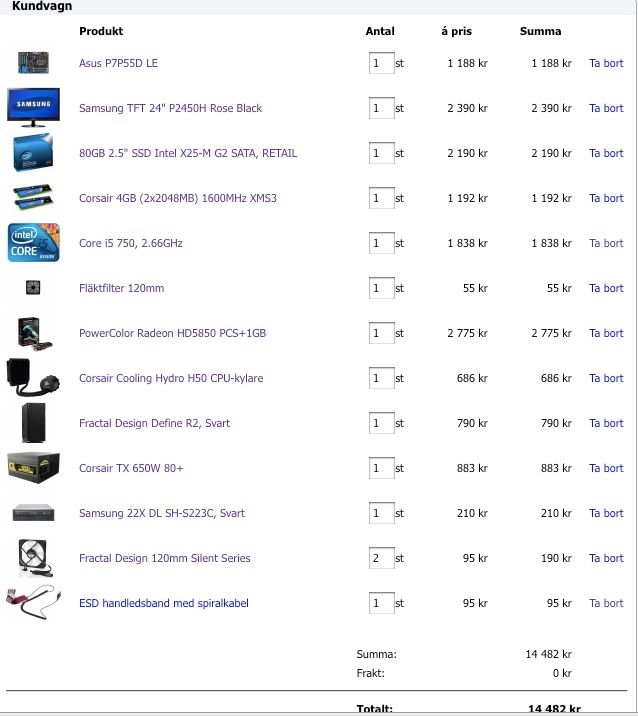Edit the quantity field for Corsair TX 650W
The image size is (638, 716).
381,468
